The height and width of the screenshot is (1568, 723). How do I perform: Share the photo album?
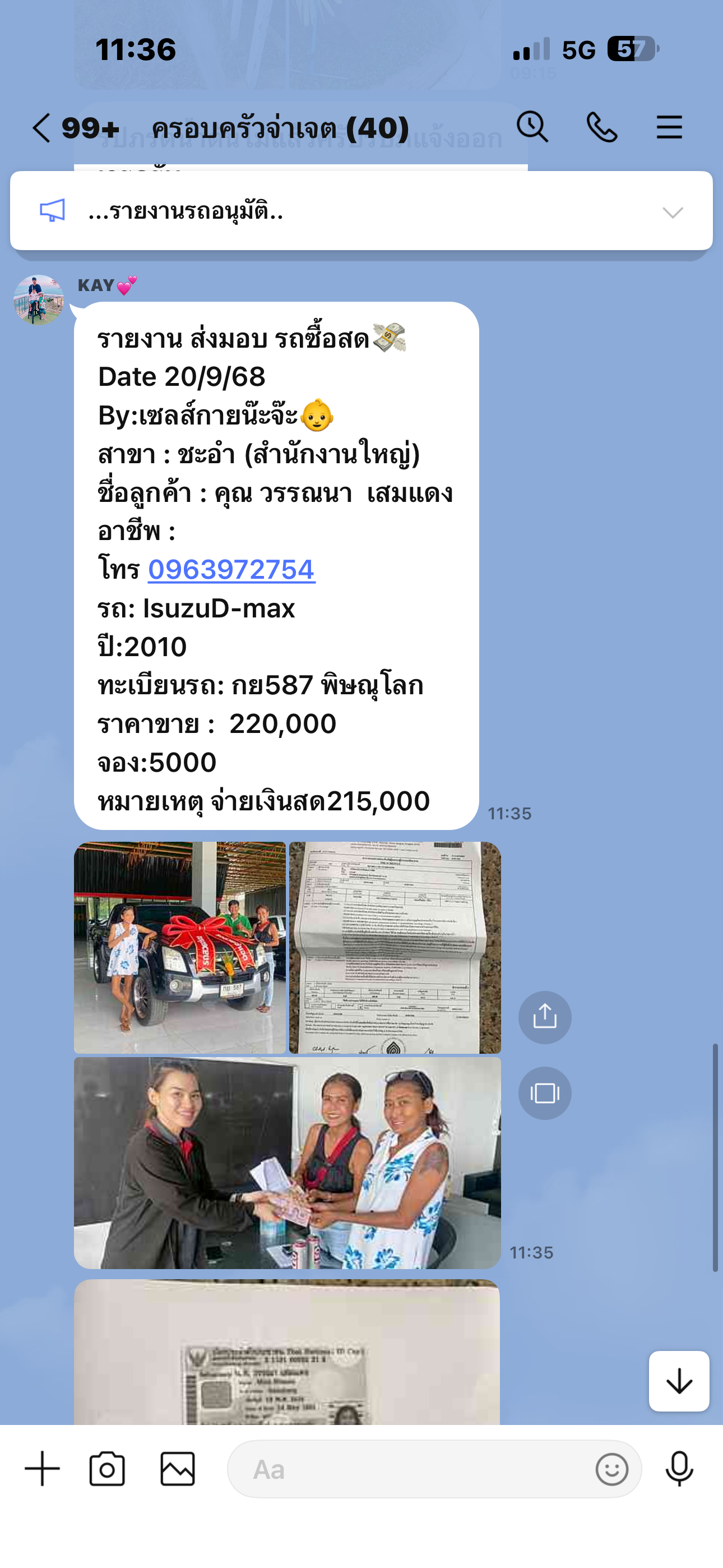545,1017
